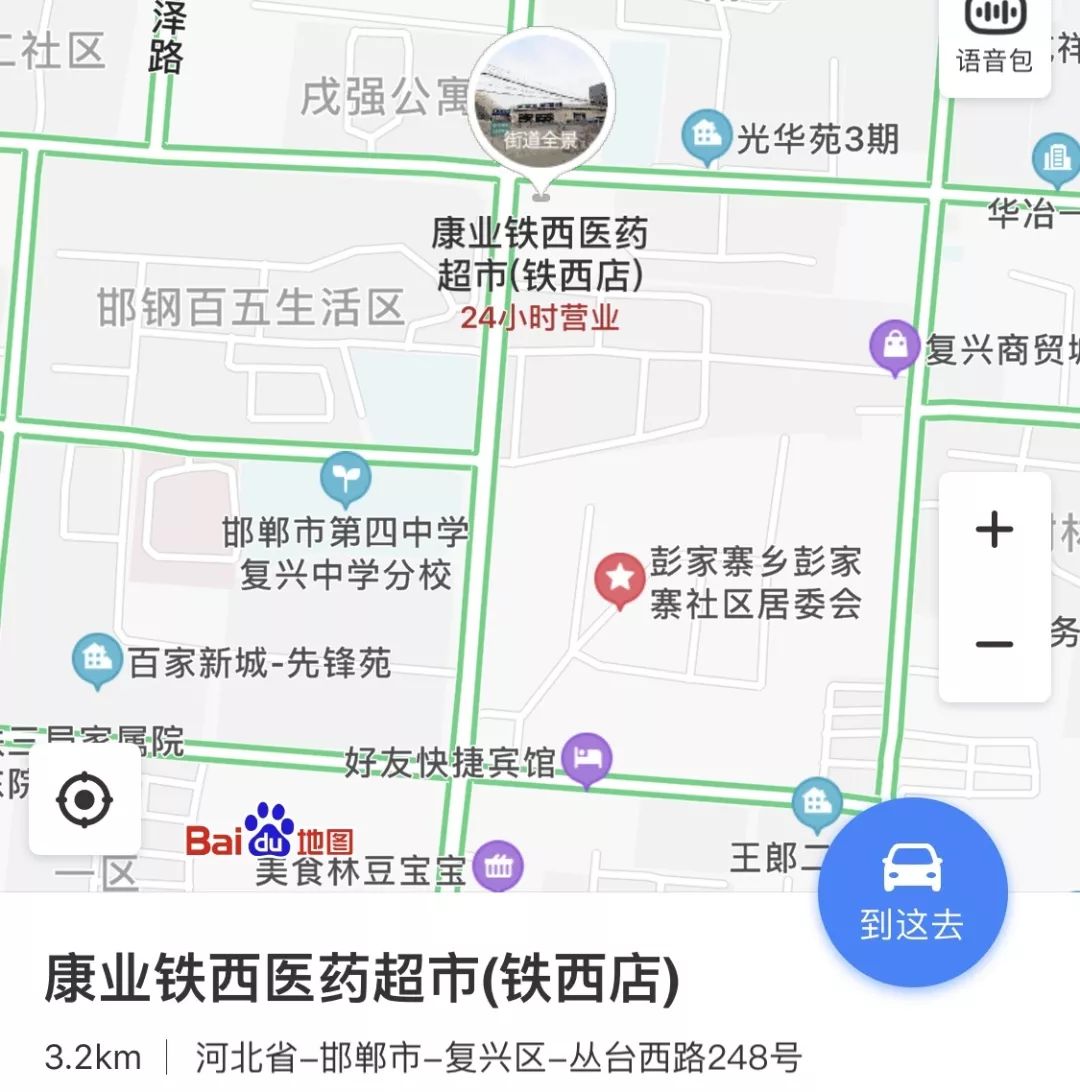Tap the blue 到这去 driving navigation button
This screenshot has height=1092, width=1080.
pos(912,893)
